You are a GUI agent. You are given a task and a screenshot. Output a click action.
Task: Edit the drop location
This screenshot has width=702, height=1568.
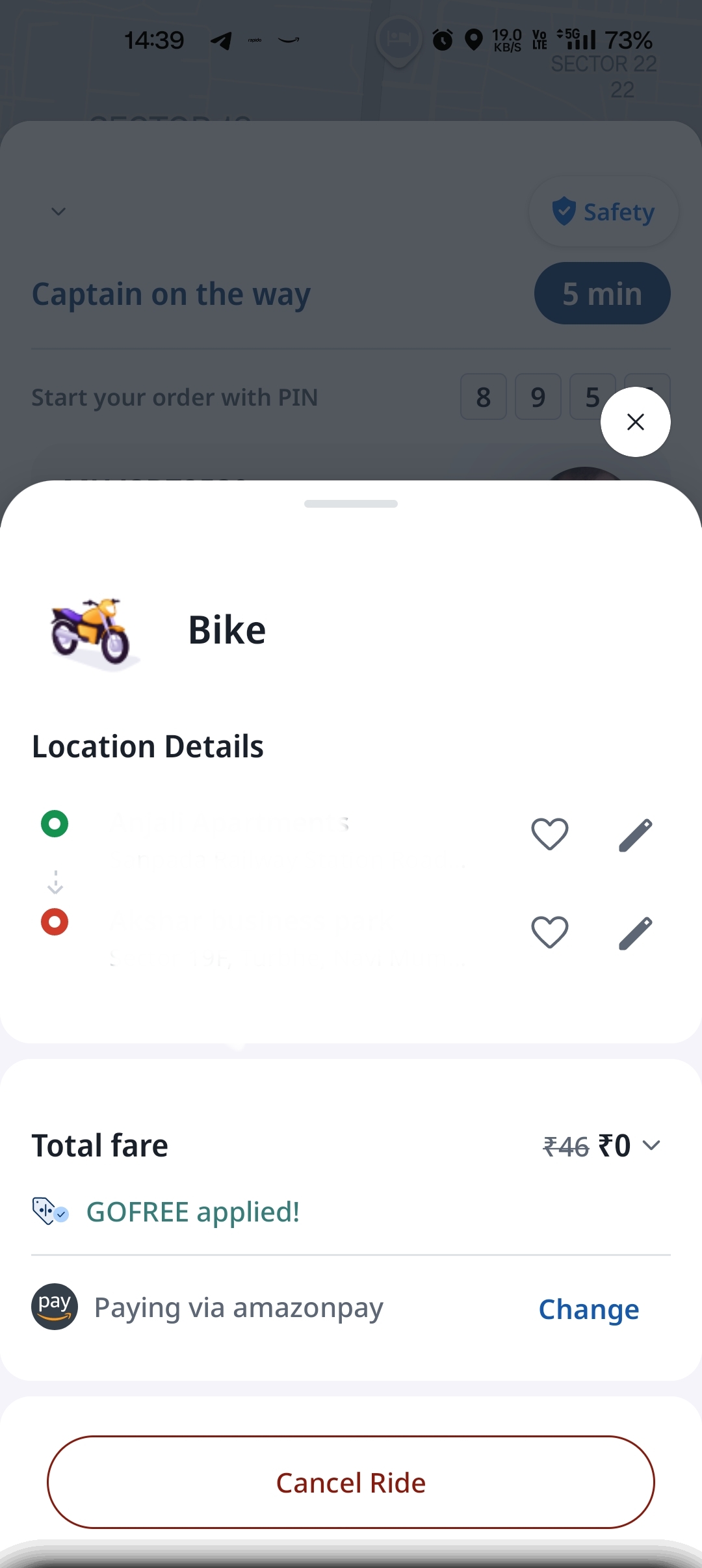point(635,933)
